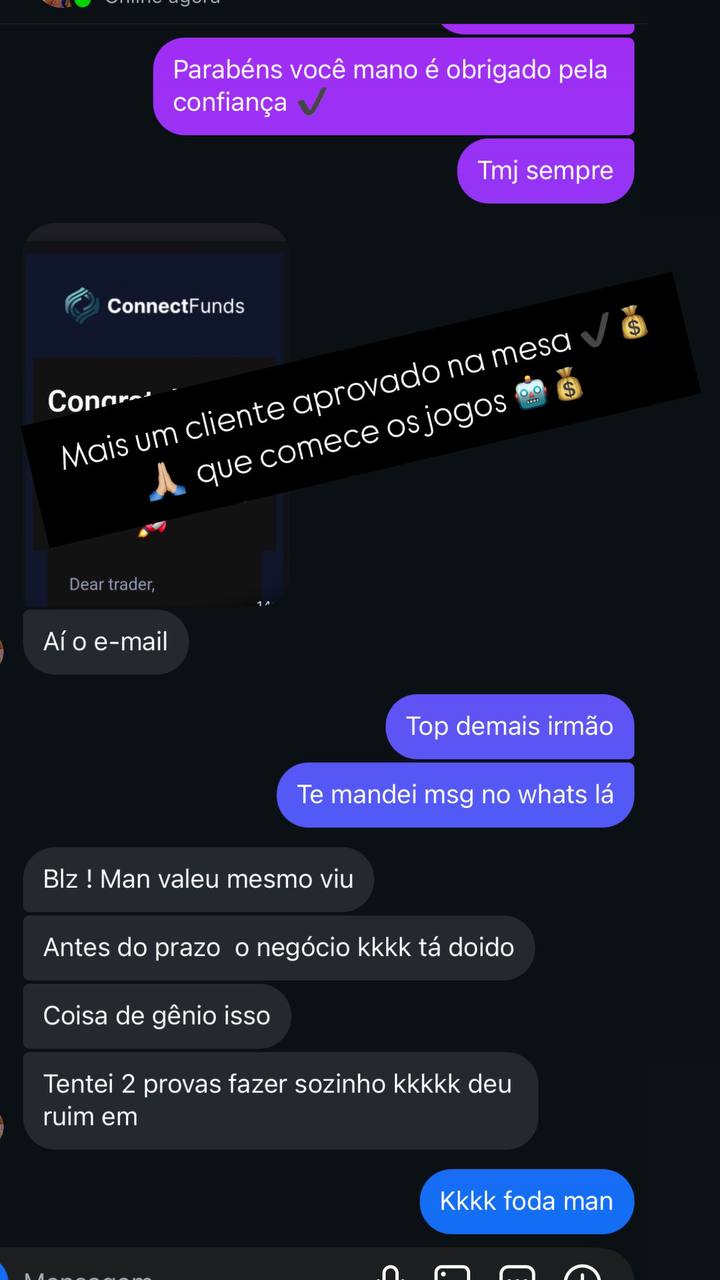Image resolution: width=720 pixels, height=1280 pixels.
Task: Select the 'Tmj sempre' message bubble
Action: point(546,170)
